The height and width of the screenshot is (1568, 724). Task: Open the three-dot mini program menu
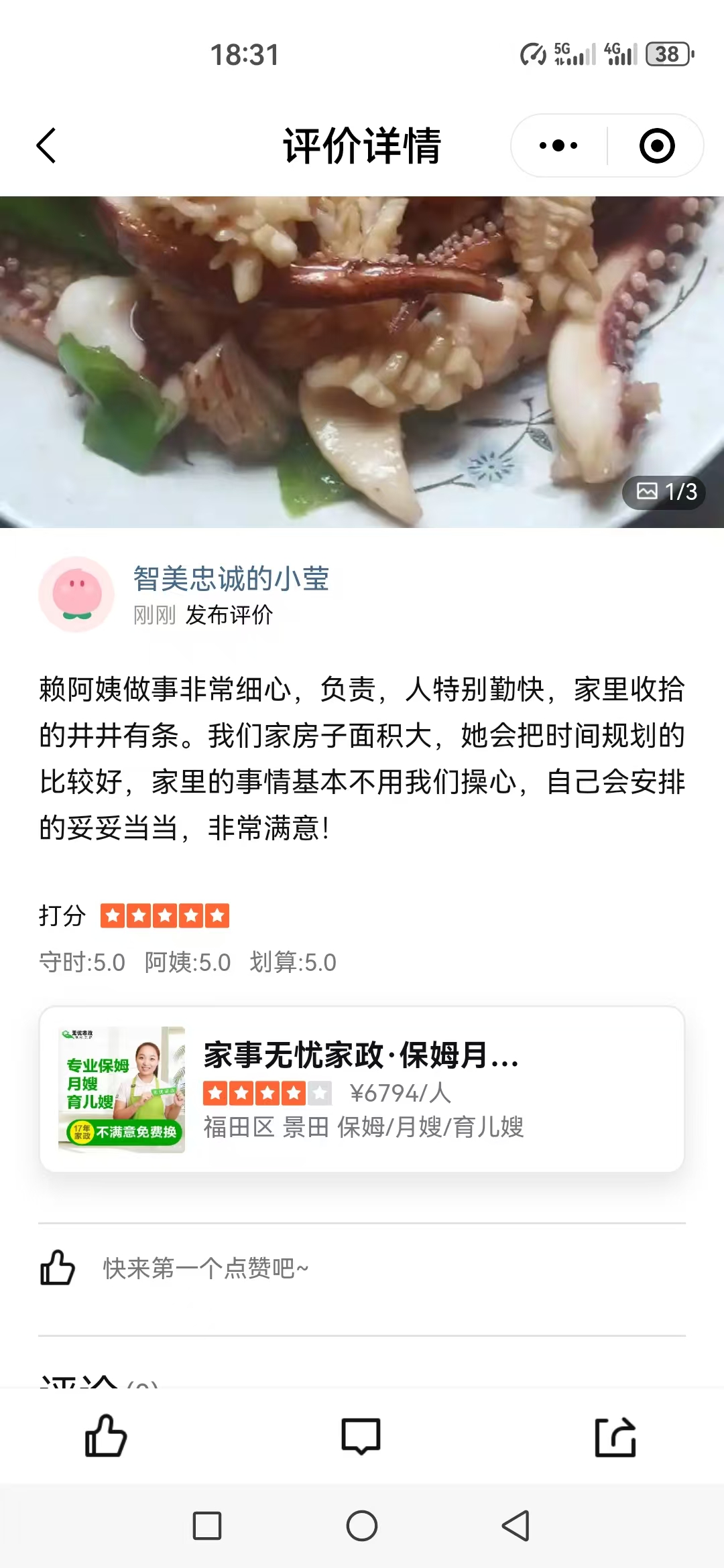[558, 145]
